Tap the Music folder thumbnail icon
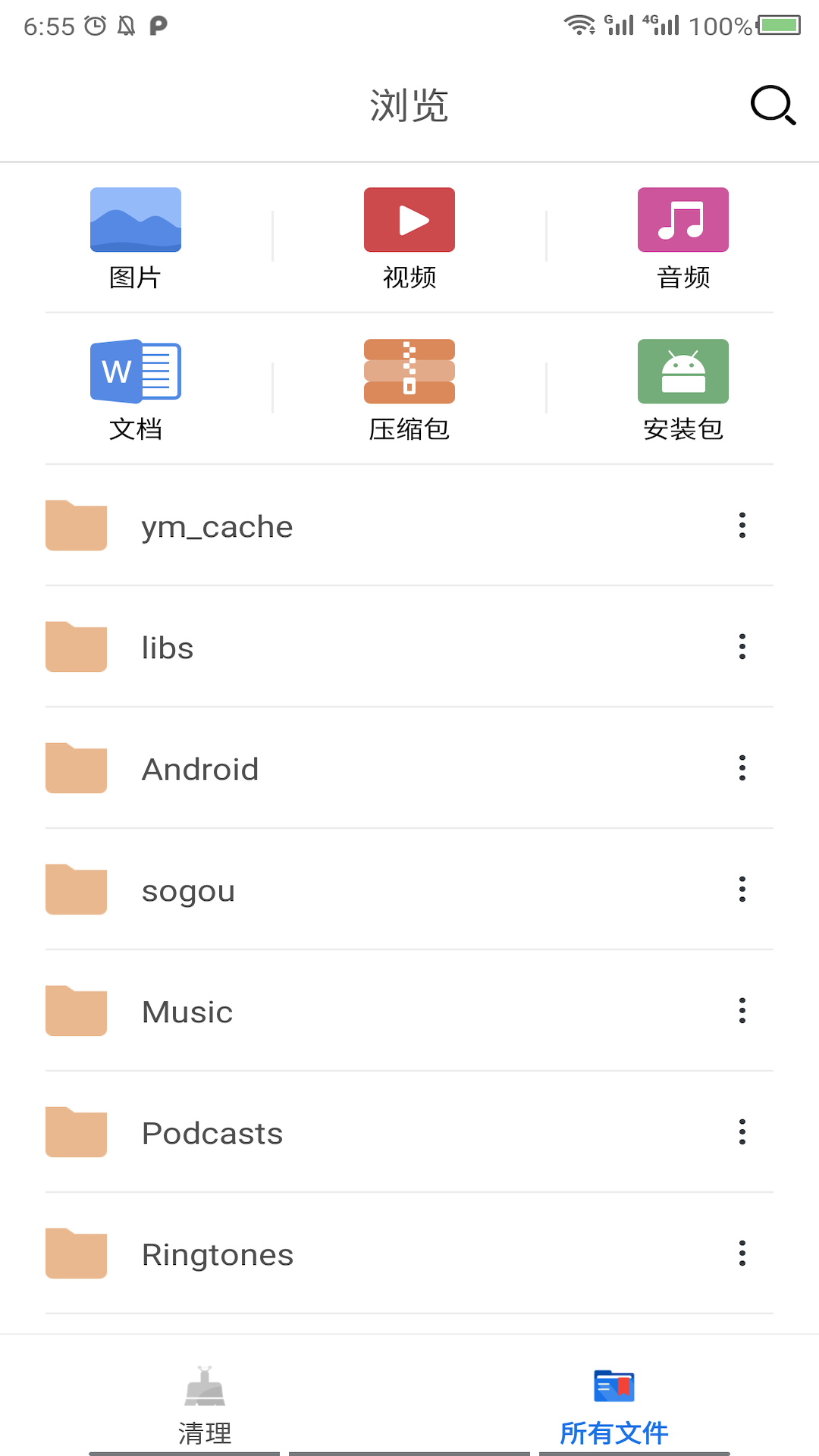Screen dimensions: 819x1456 [x=76, y=1011]
